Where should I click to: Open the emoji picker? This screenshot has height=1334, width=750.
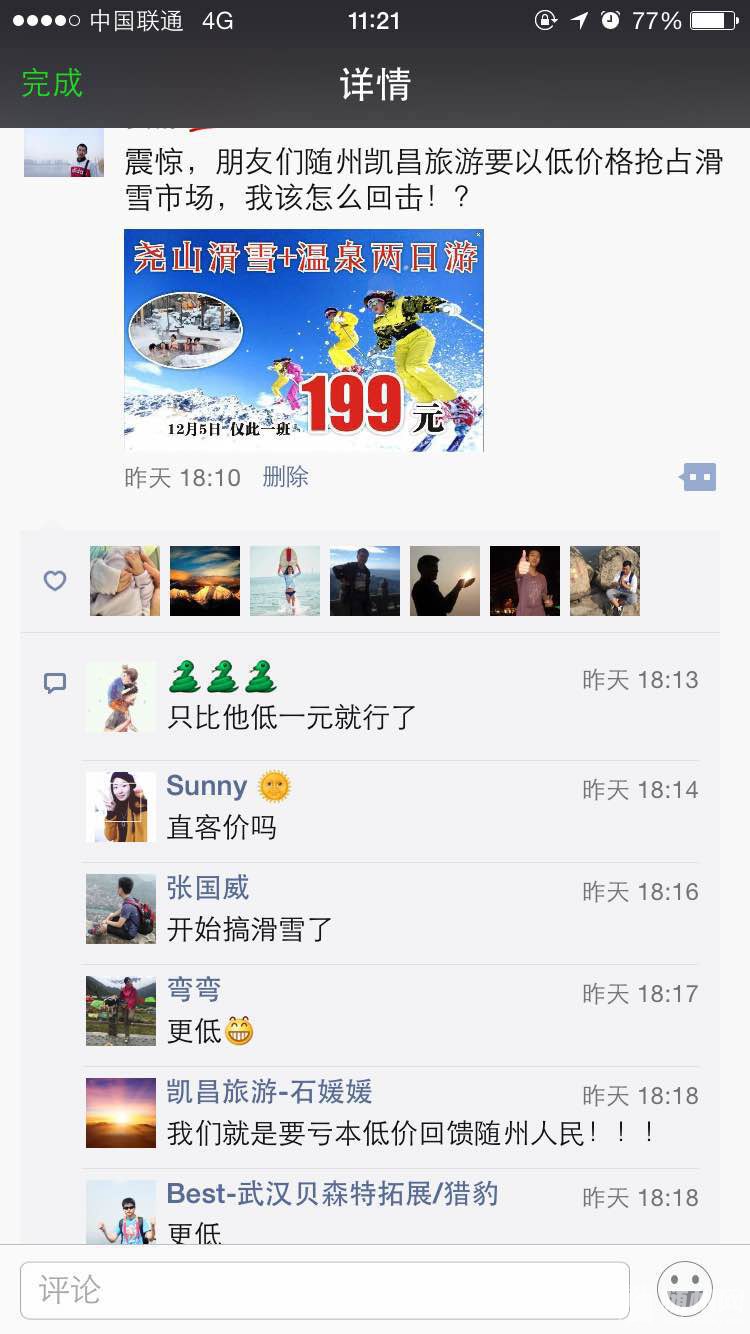[685, 1290]
